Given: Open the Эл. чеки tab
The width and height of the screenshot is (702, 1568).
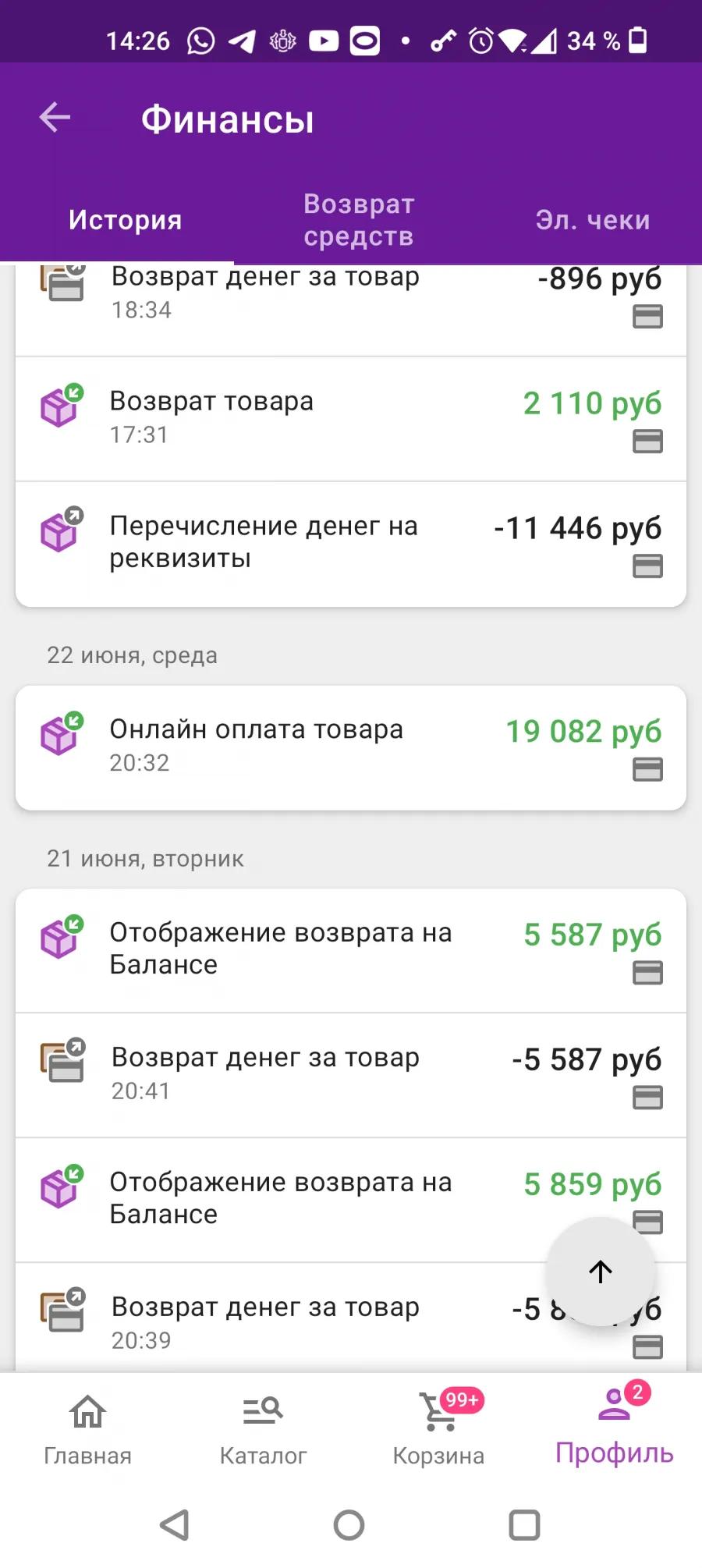Looking at the screenshot, I should click(x=592, y=220).
